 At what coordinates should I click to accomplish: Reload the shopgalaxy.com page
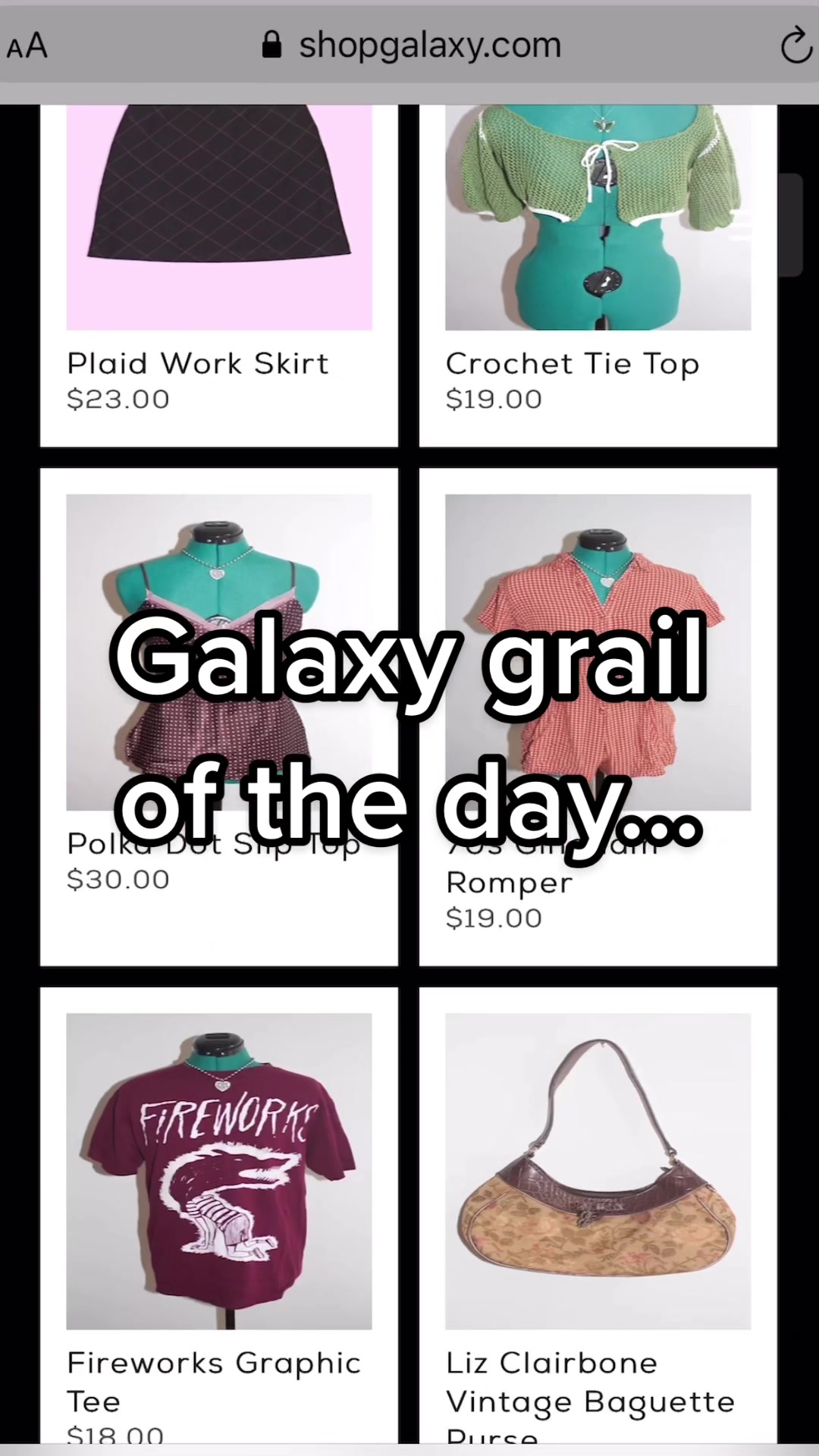795,45
